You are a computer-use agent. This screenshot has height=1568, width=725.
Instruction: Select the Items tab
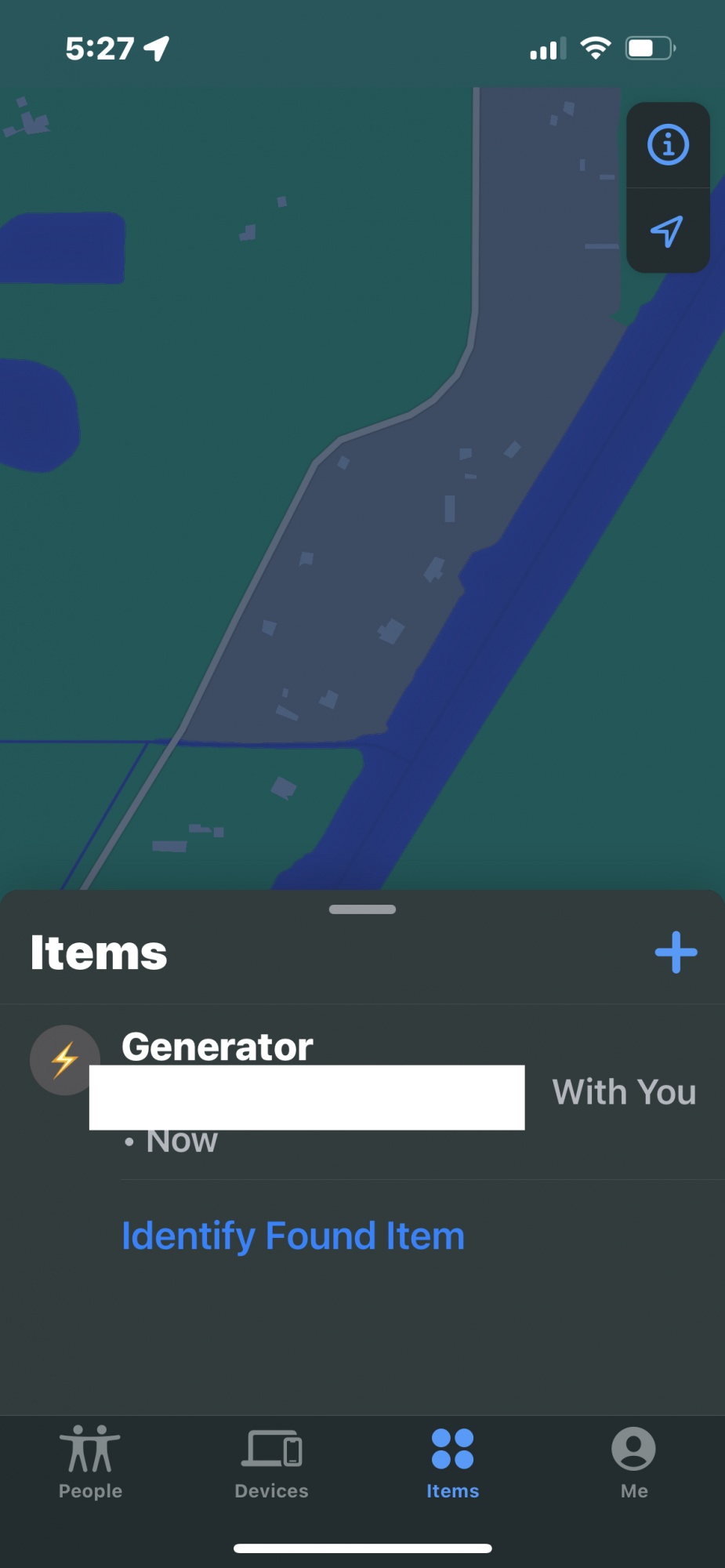(452, 1462)
